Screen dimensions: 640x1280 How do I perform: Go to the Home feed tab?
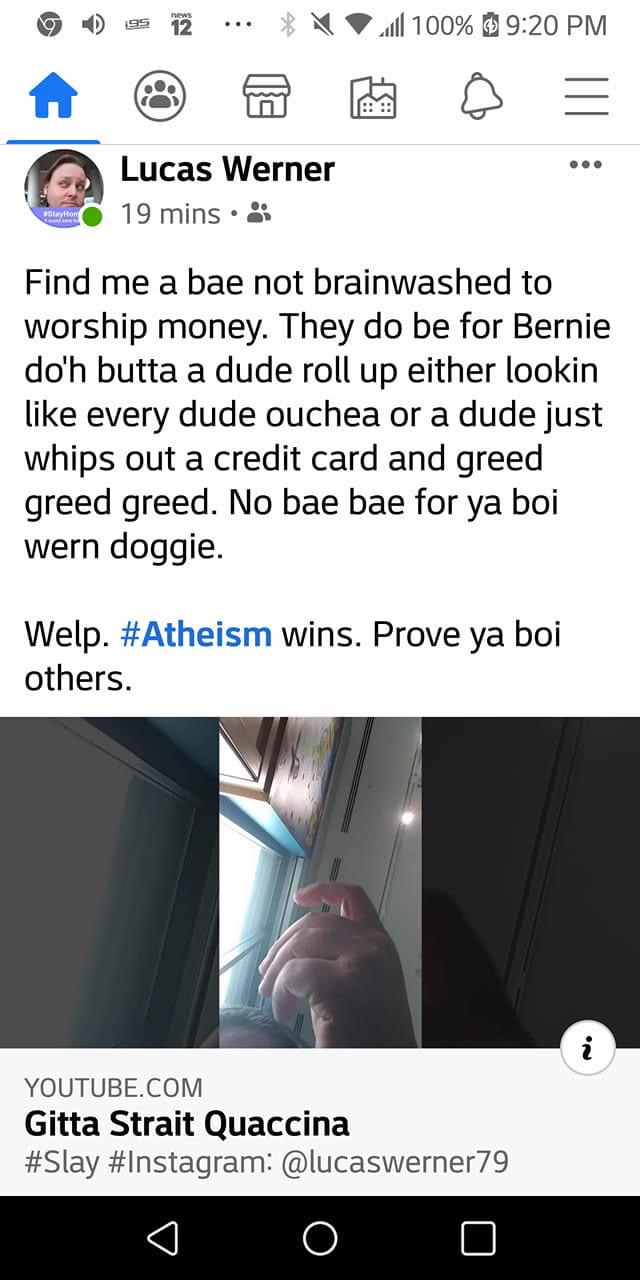[x=54, y=99]
